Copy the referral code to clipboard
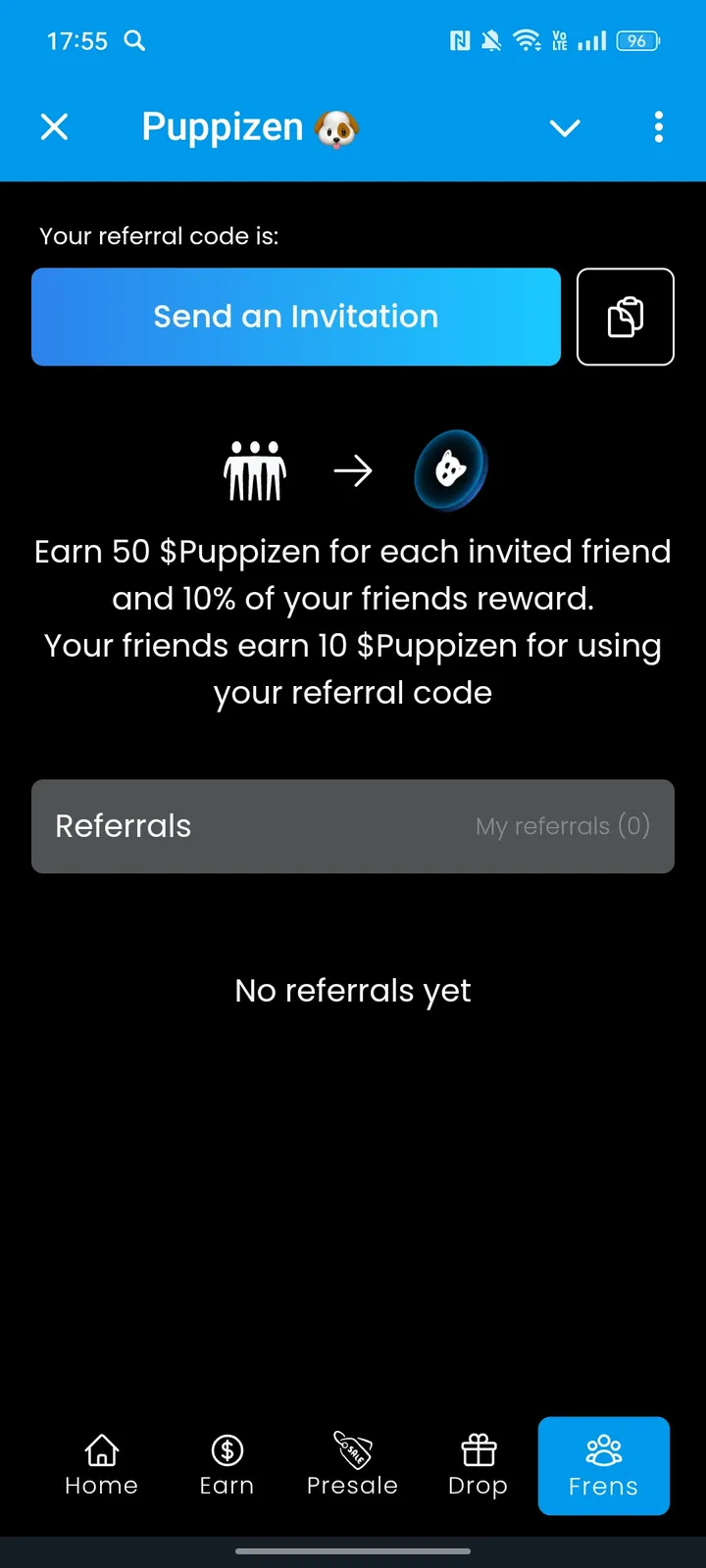The height and width of the screenshot is (1568, 706). (626, 317)
